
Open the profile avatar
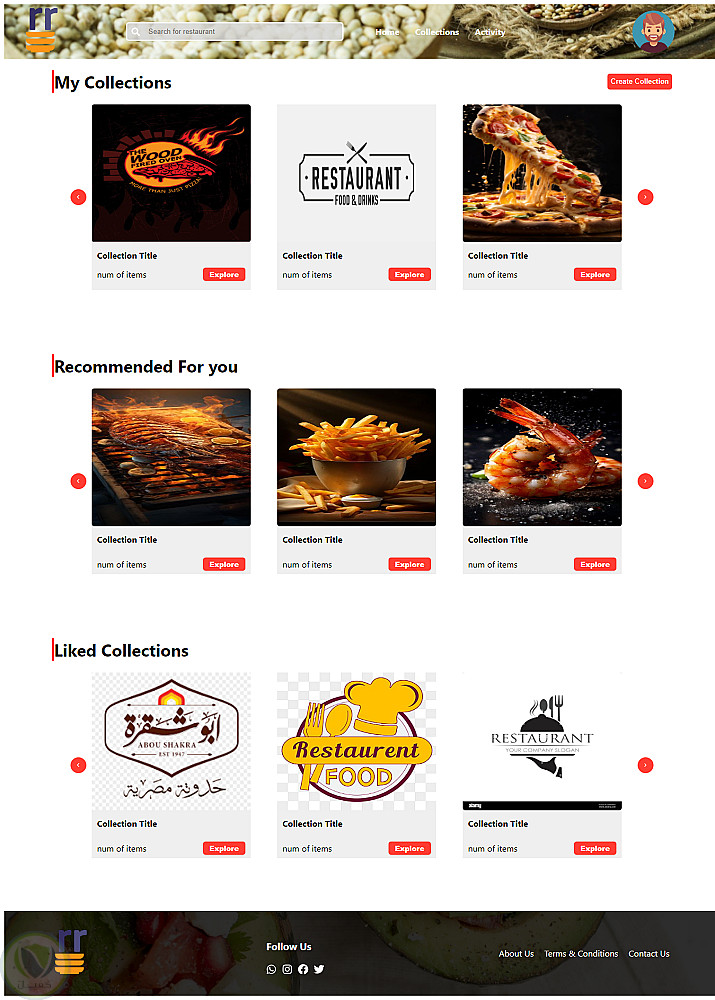653,32
